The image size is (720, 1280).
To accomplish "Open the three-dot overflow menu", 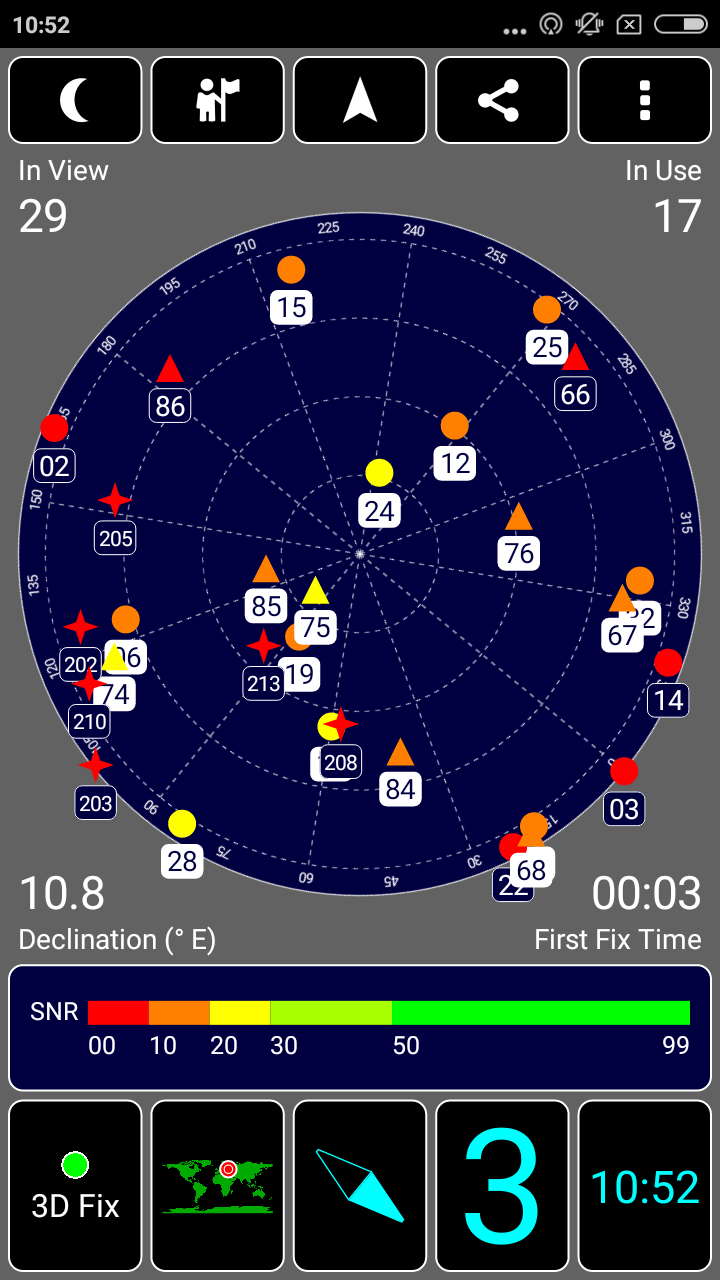I will point(645,101).
